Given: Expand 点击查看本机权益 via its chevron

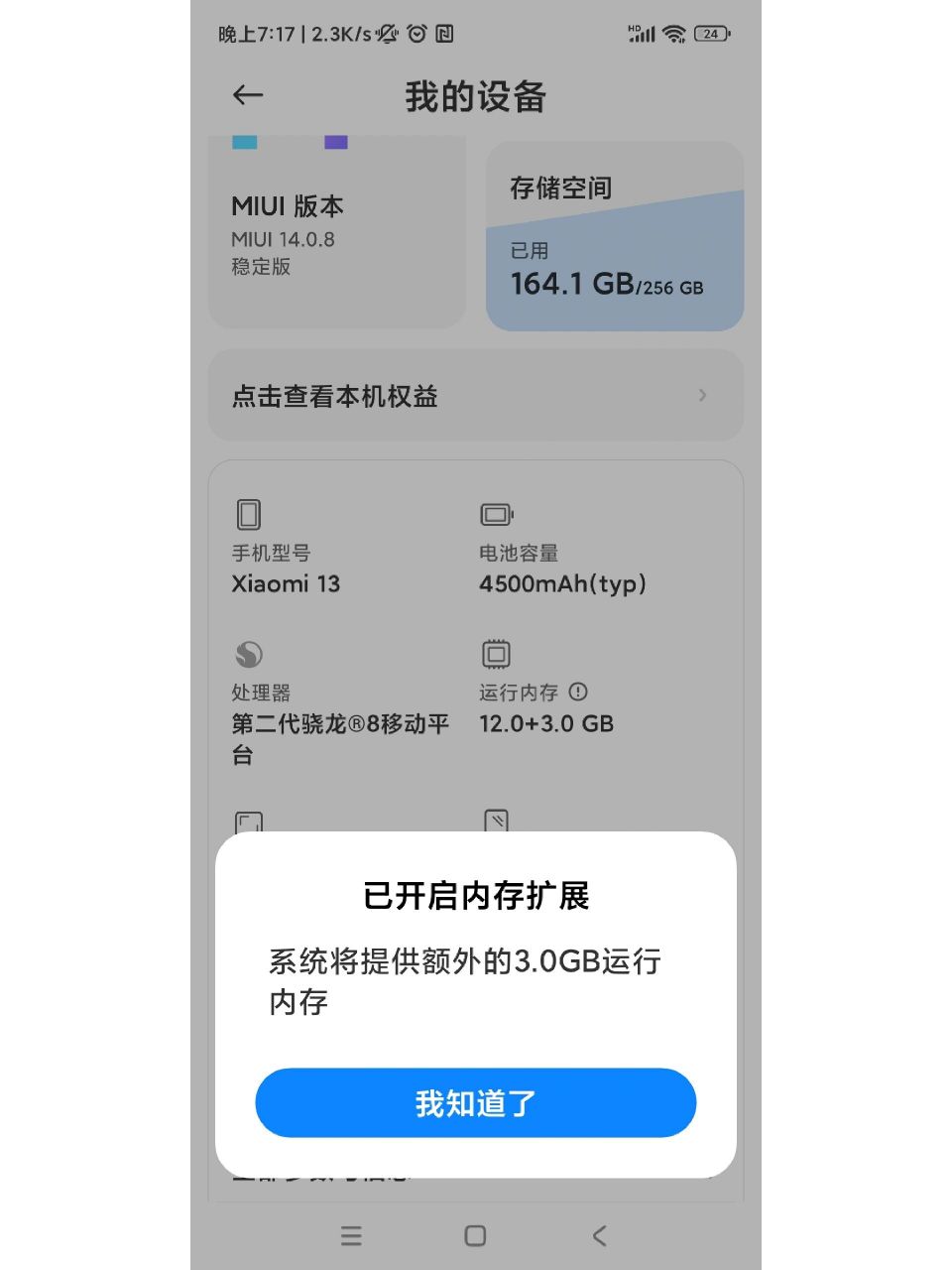Looking at the screenshot, I should coord(702,396).
